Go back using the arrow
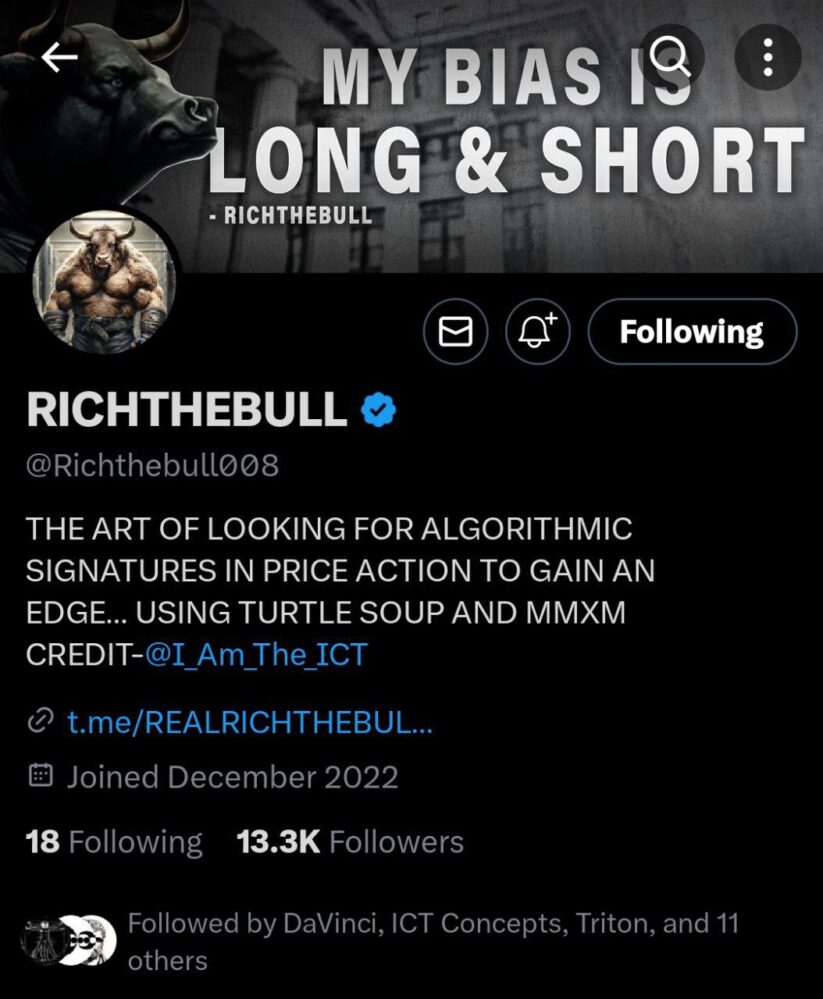 (x=59, y=58)
